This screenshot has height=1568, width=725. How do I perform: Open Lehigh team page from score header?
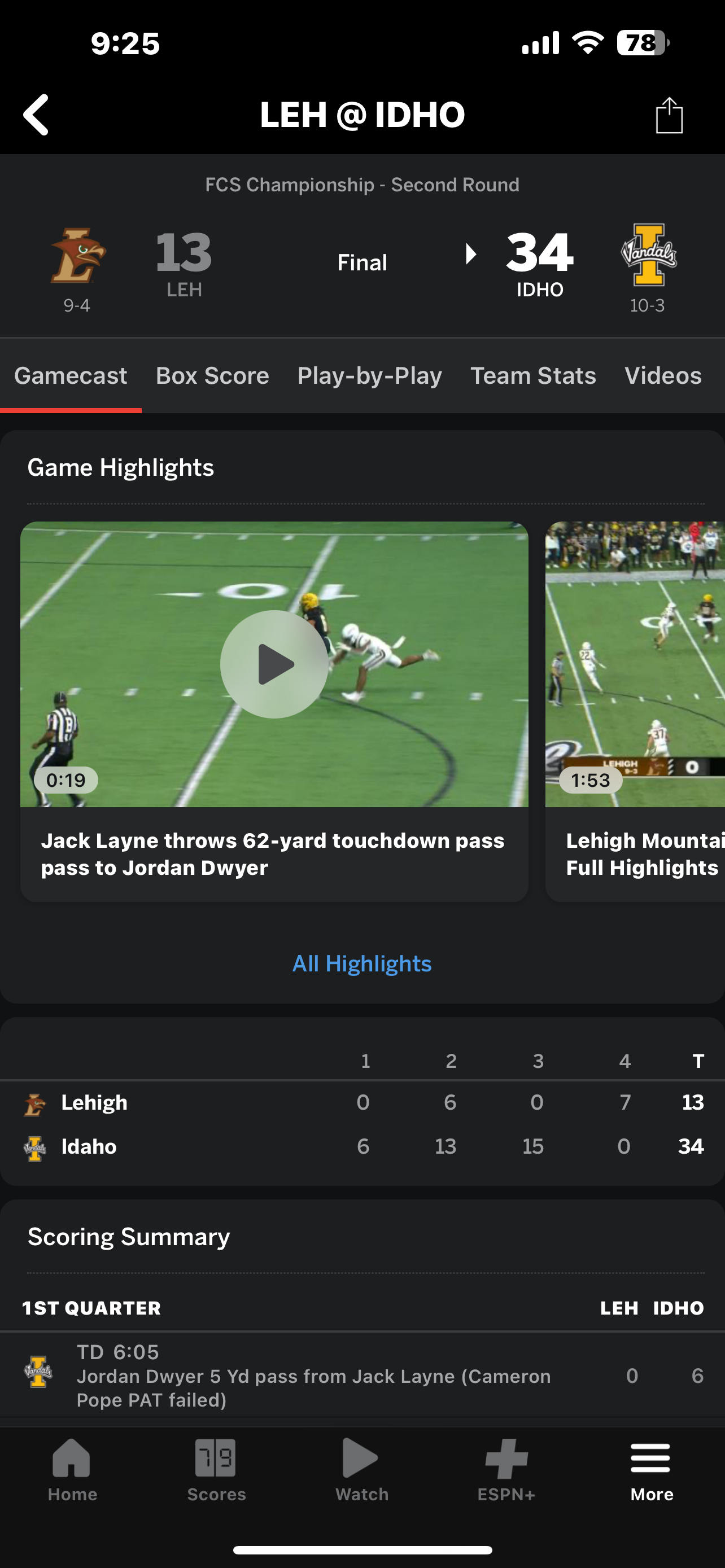pos(78,256)
